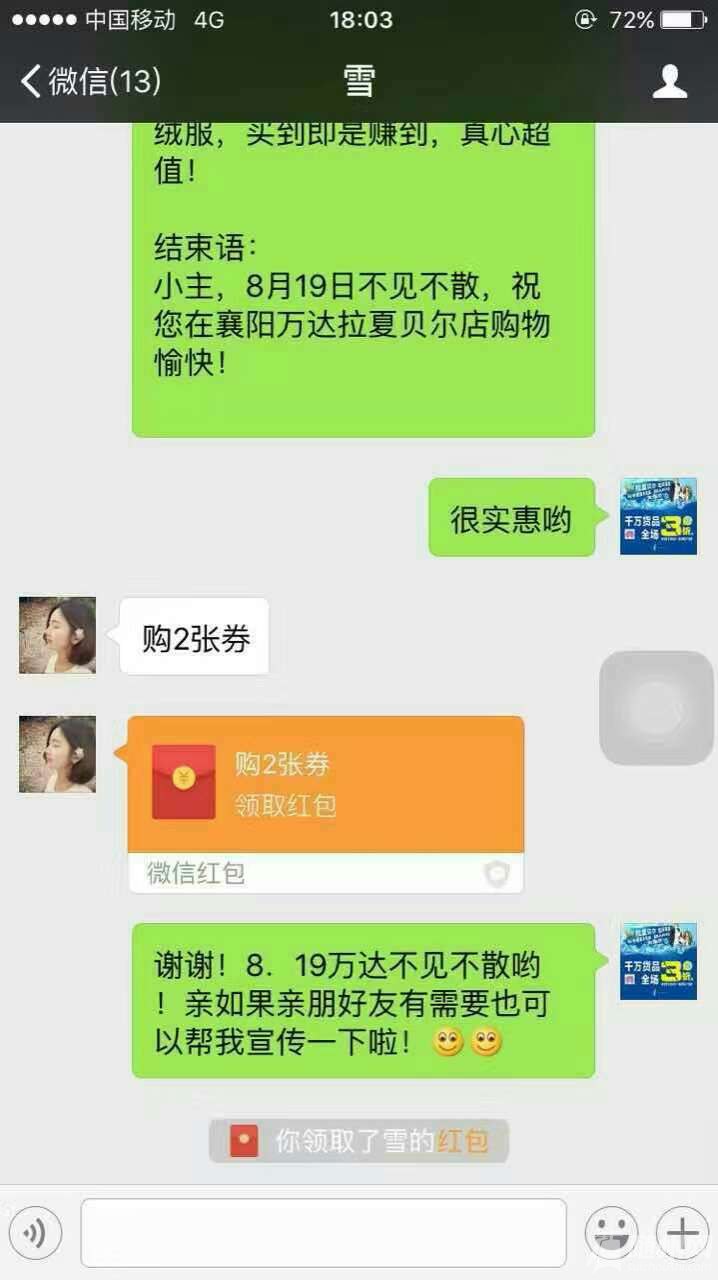Screen dimensions: 718x1280
Task: View 雪's avatar next to the 购2张券 message
Action: tap(58, 635)
